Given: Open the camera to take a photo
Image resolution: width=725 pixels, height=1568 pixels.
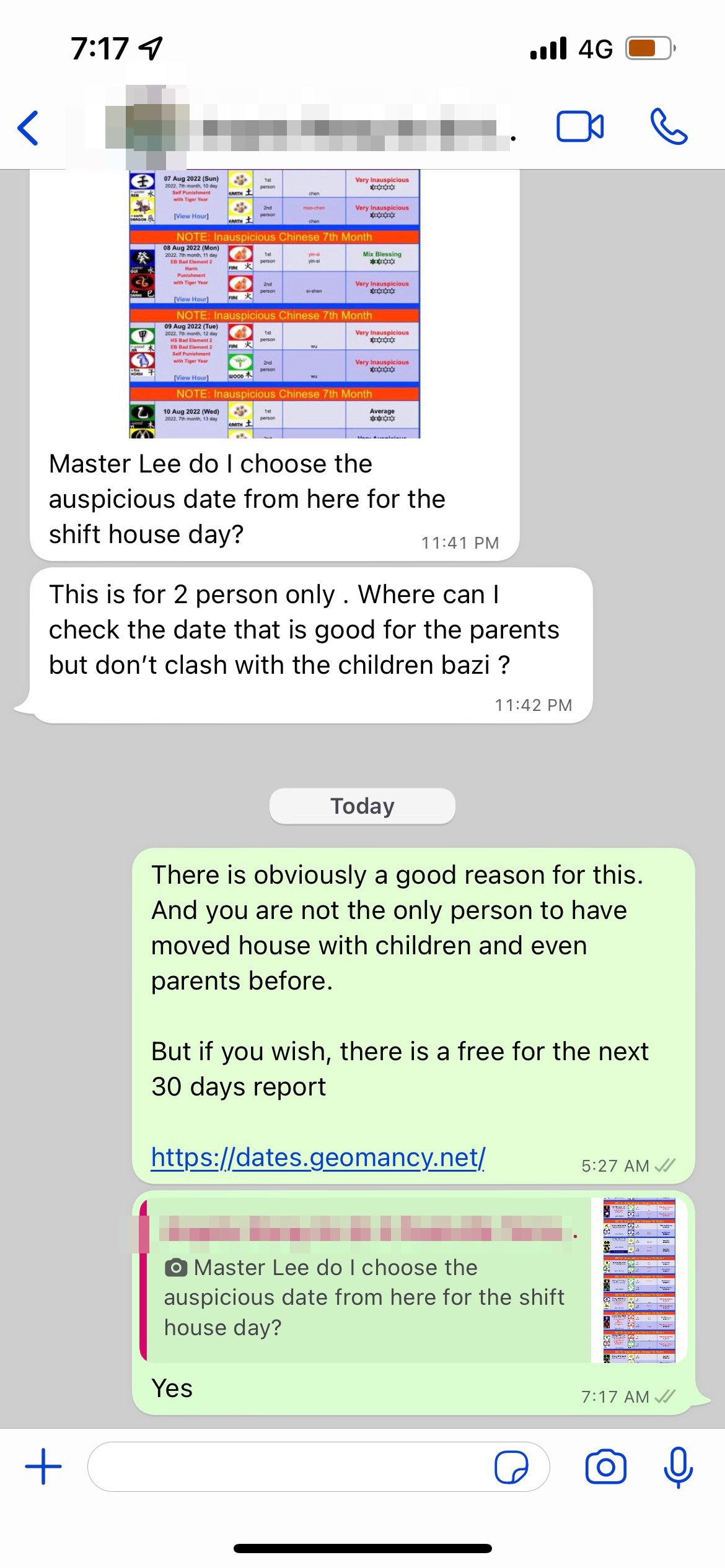Looking at the screenshot, I should pos(605,1466).
